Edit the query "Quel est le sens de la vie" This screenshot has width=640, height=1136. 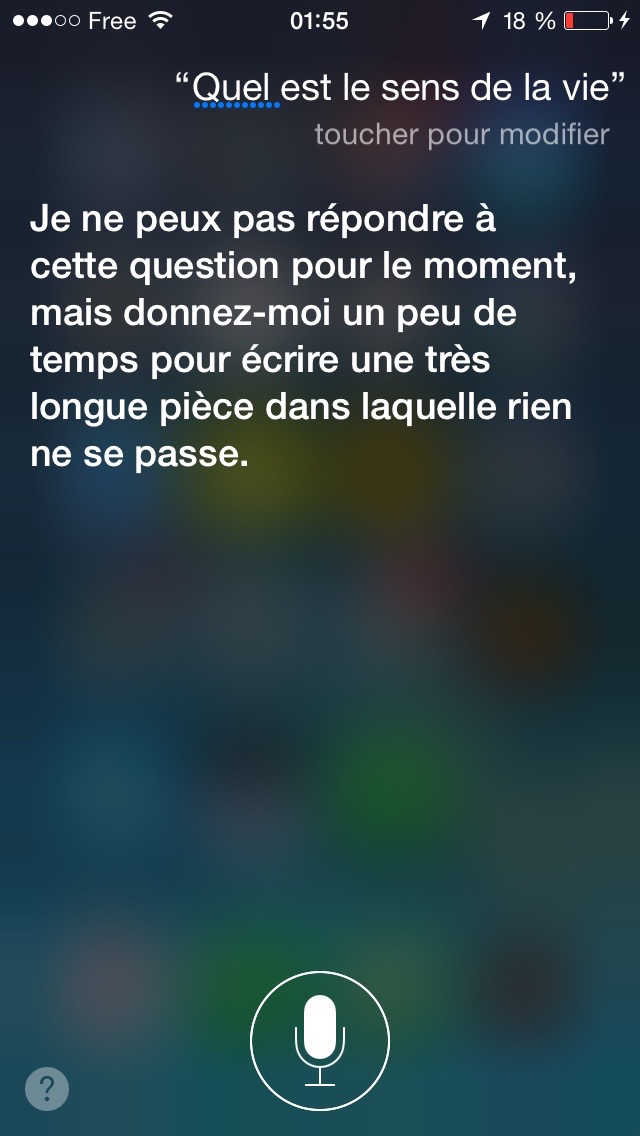coord(400,90)
